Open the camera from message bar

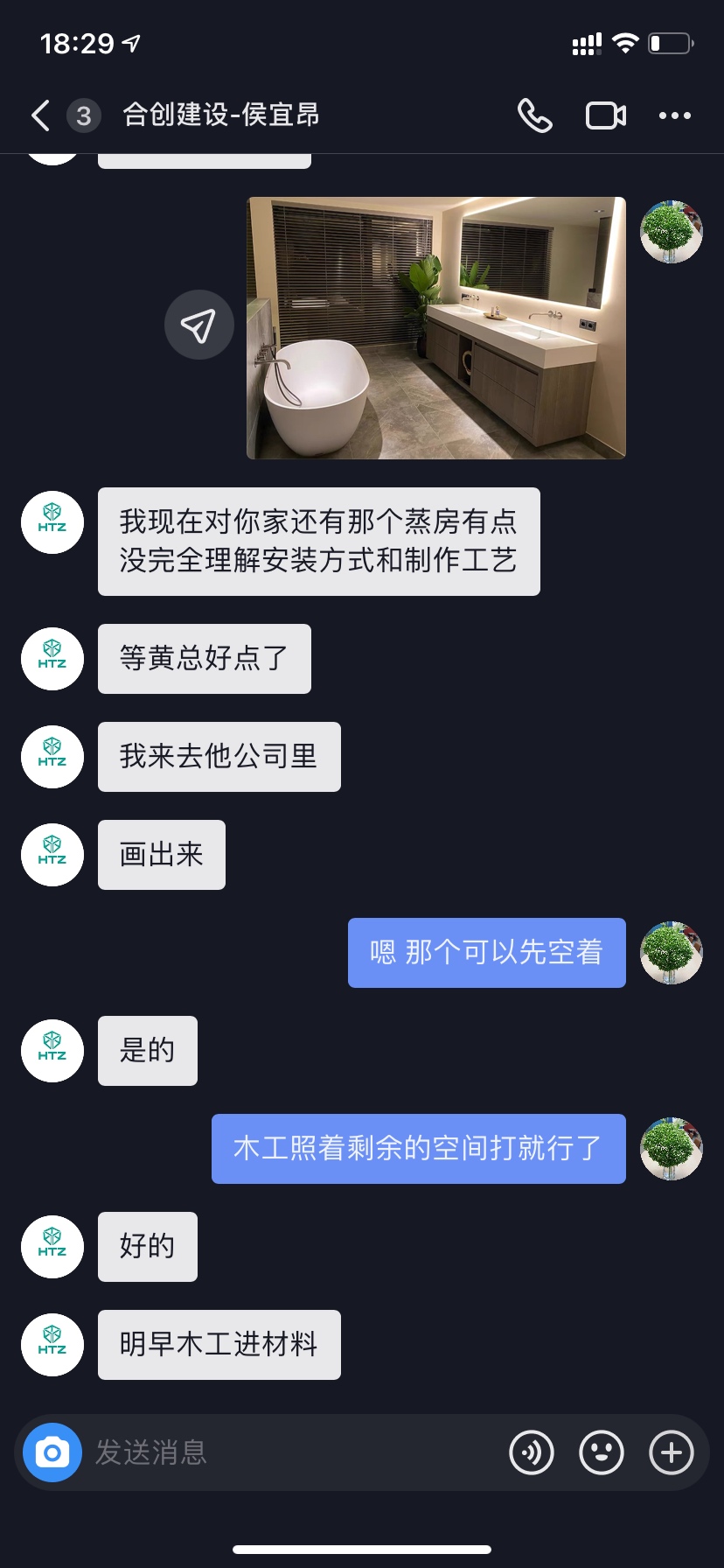click(52, 1452)
